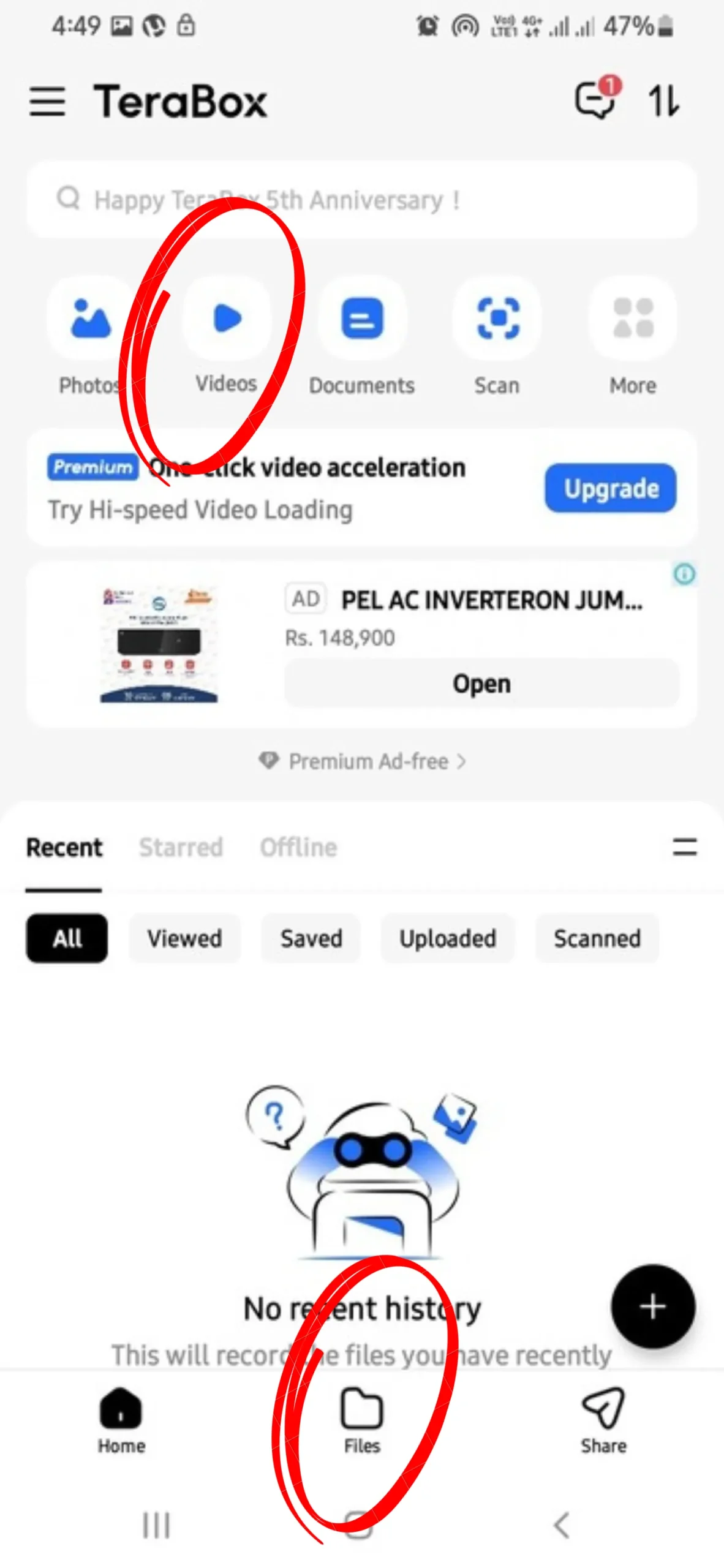Tap the blue Upgrade button
Screen dimensions: 724x1568
click(611, 488)
